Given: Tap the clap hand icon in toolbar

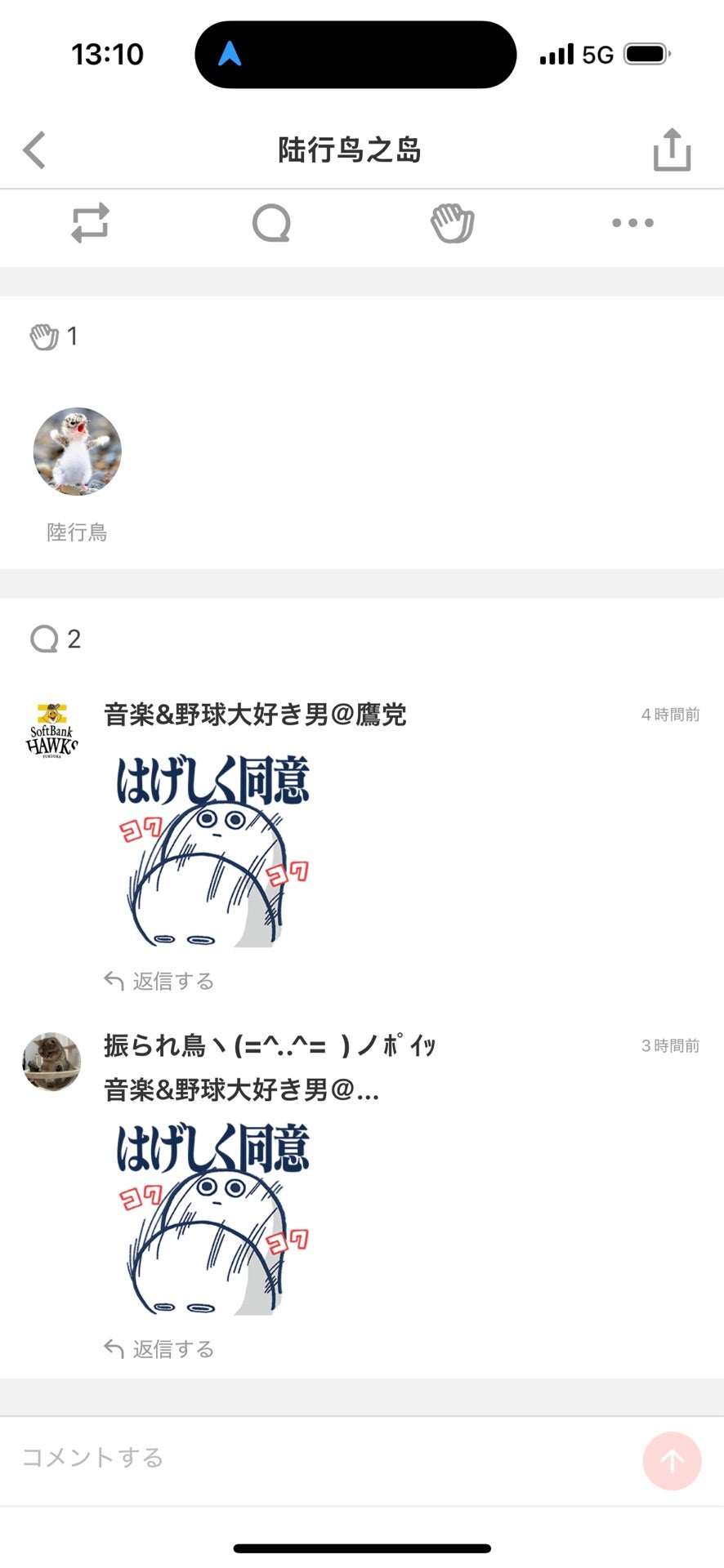Looking at the screenshot, I should coord(453,222).
